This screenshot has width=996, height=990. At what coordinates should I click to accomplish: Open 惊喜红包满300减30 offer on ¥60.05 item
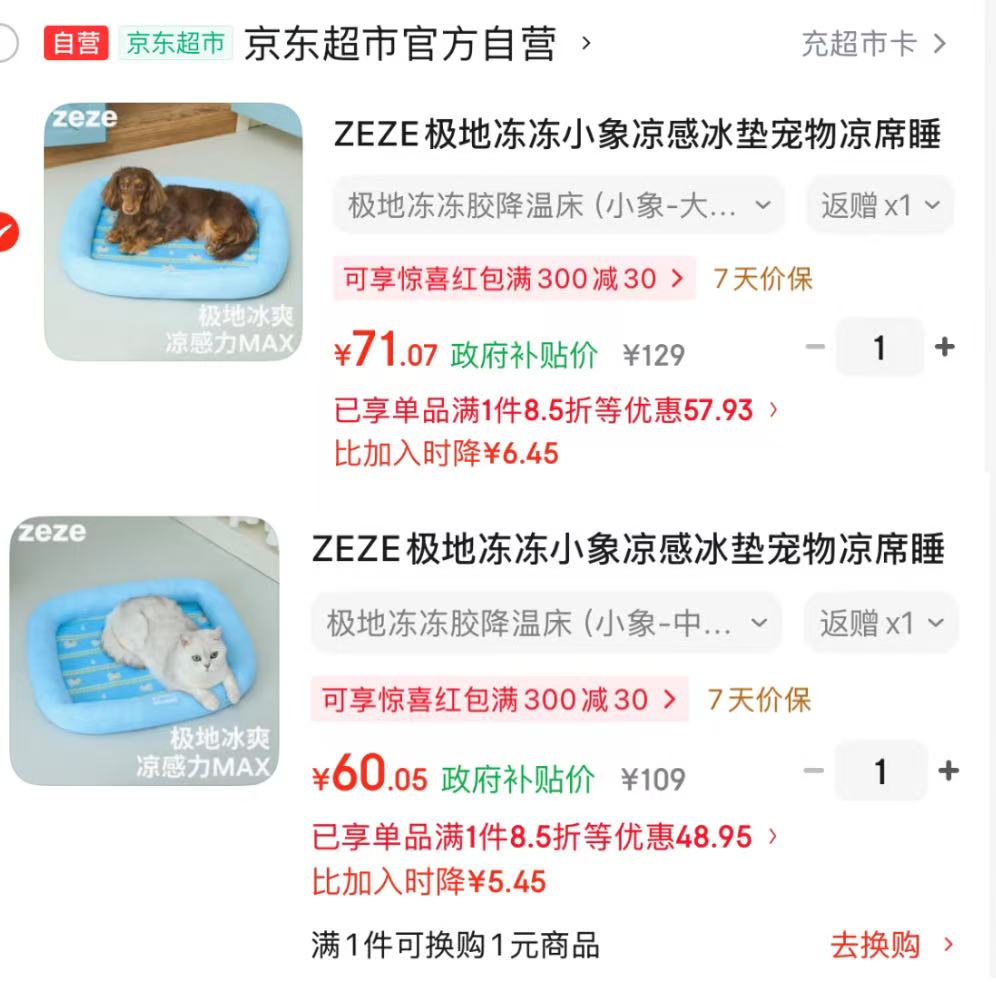(x=499, y=699)
